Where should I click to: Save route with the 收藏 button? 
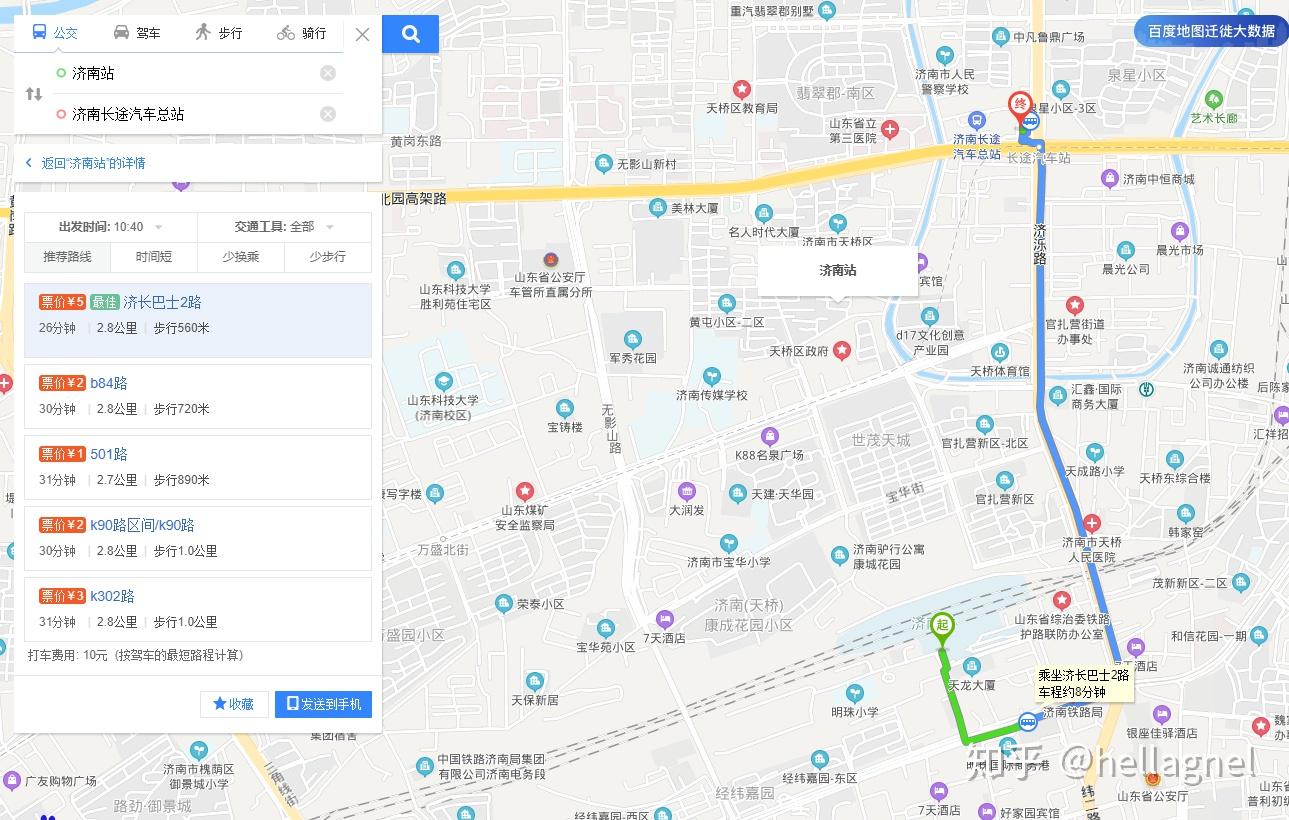click(x=234, y=704)
